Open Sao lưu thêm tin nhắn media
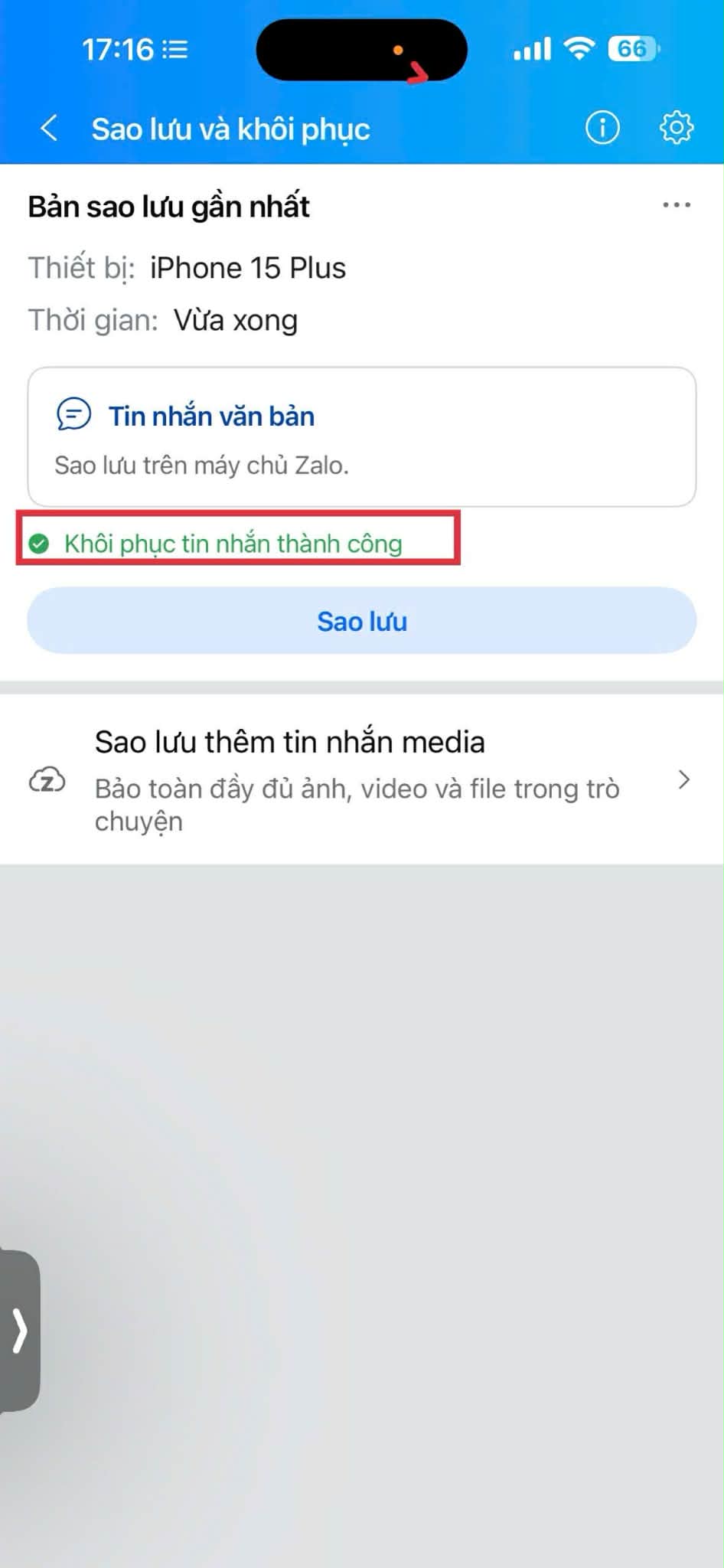Image resolution: width=724 pixels, height=1568 pixels. (x=361, y=779)
